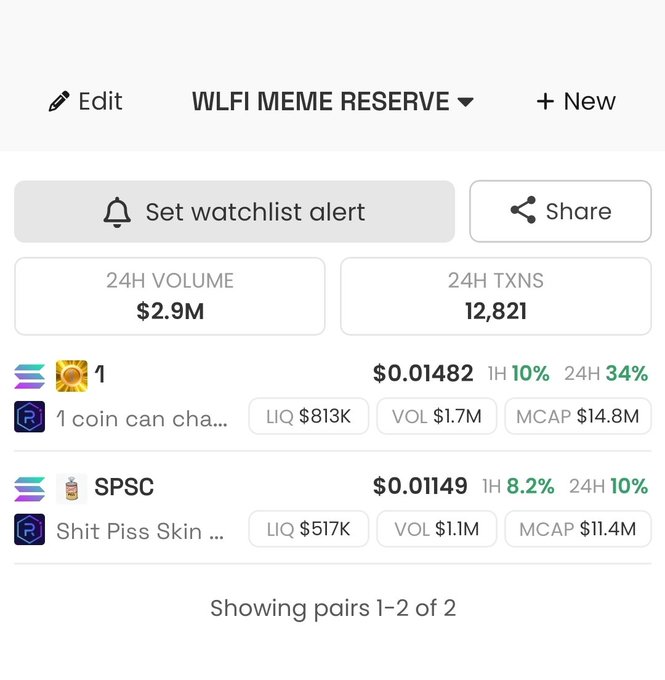Open the SPSC pair details
Screen dimensions: 665x680
point(332,508)
